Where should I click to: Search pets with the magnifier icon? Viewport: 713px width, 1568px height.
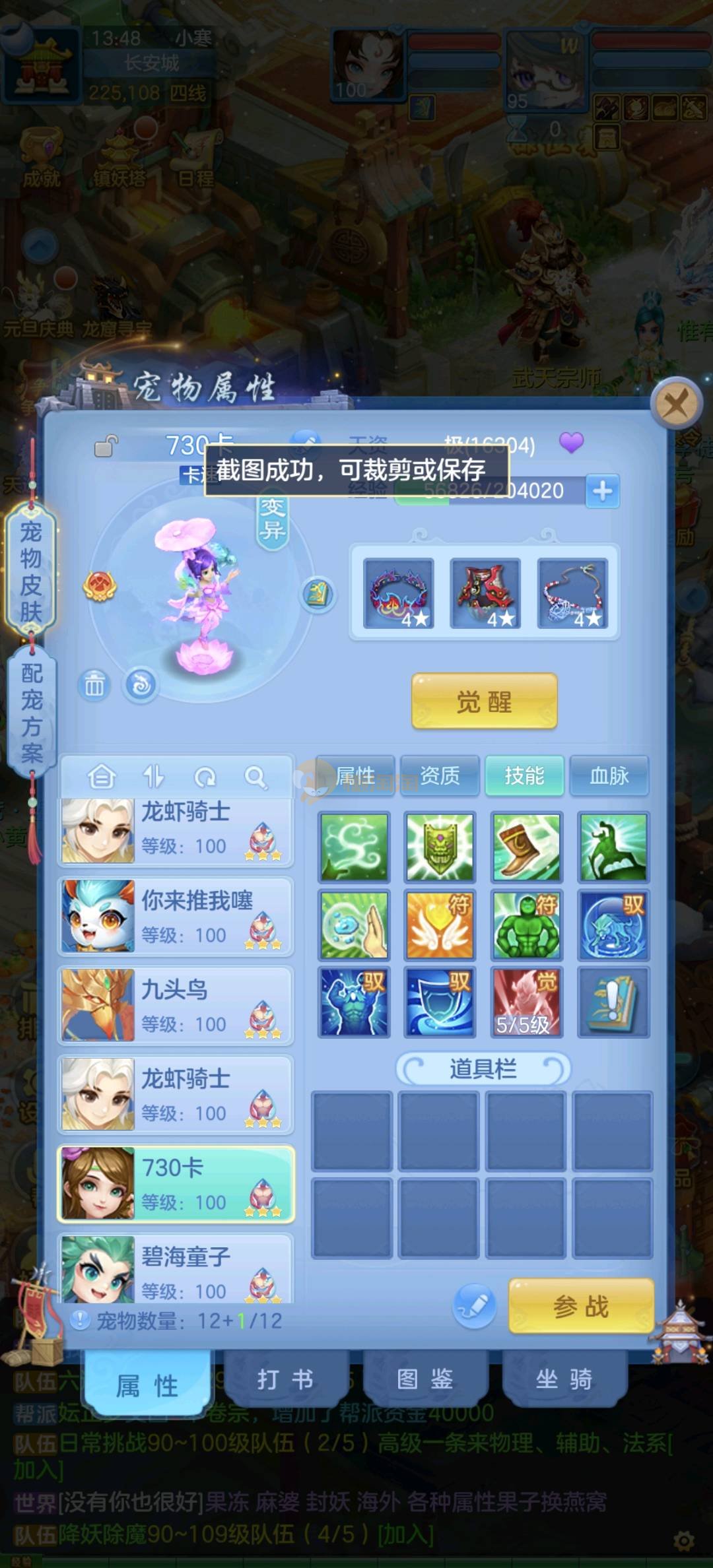[255, 777]
